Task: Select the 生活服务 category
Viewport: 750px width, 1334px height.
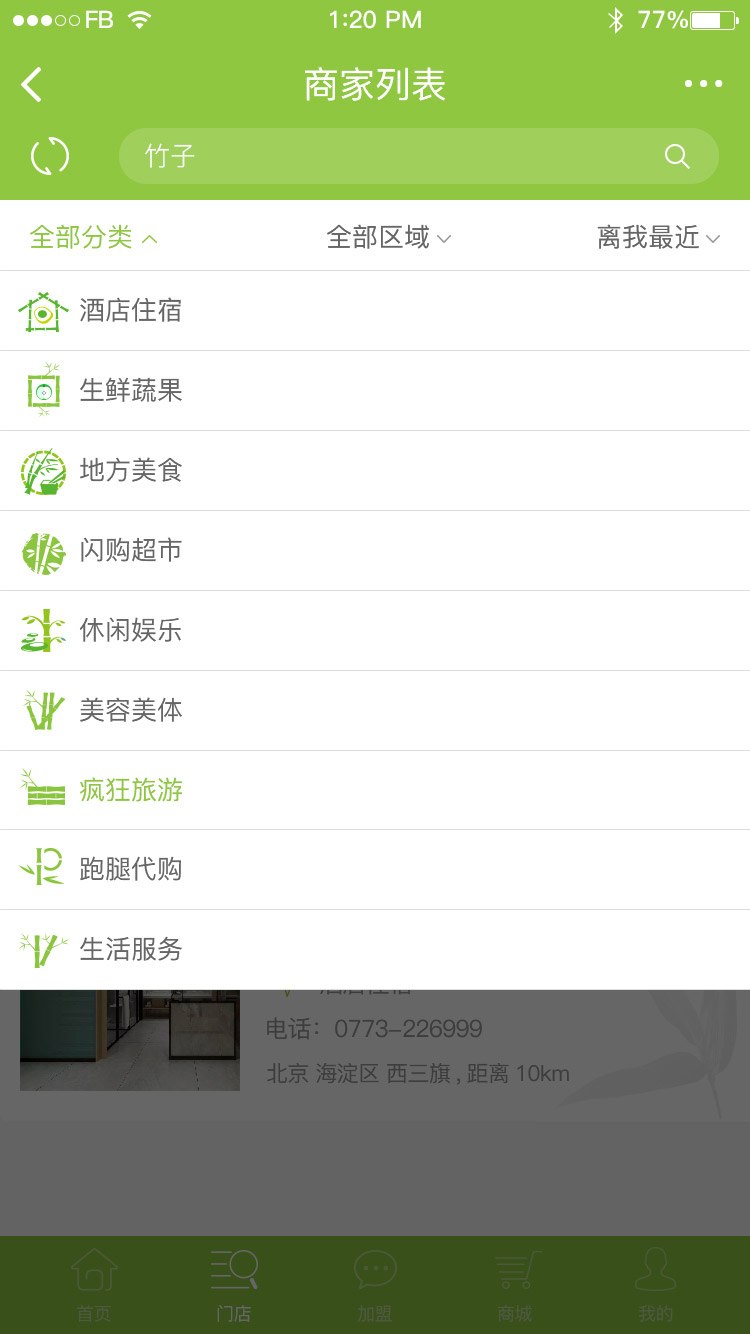Action: pos(130,949)
